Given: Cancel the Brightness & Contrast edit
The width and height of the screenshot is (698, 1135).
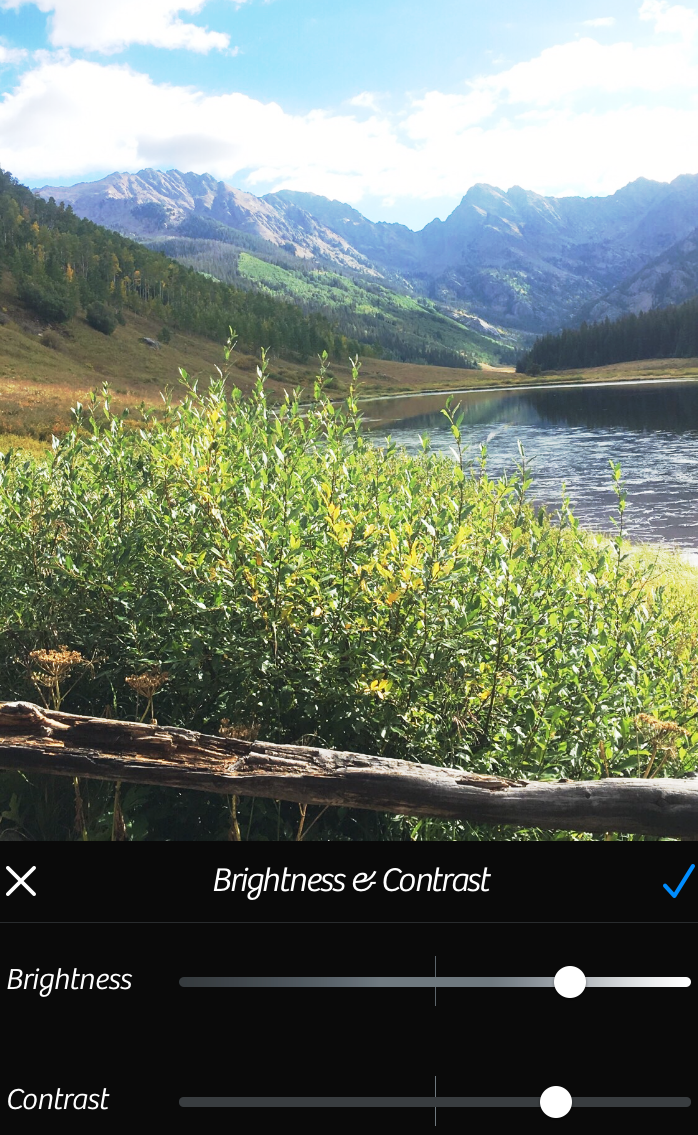Looking at the screenshot, I should coord(21,881).
